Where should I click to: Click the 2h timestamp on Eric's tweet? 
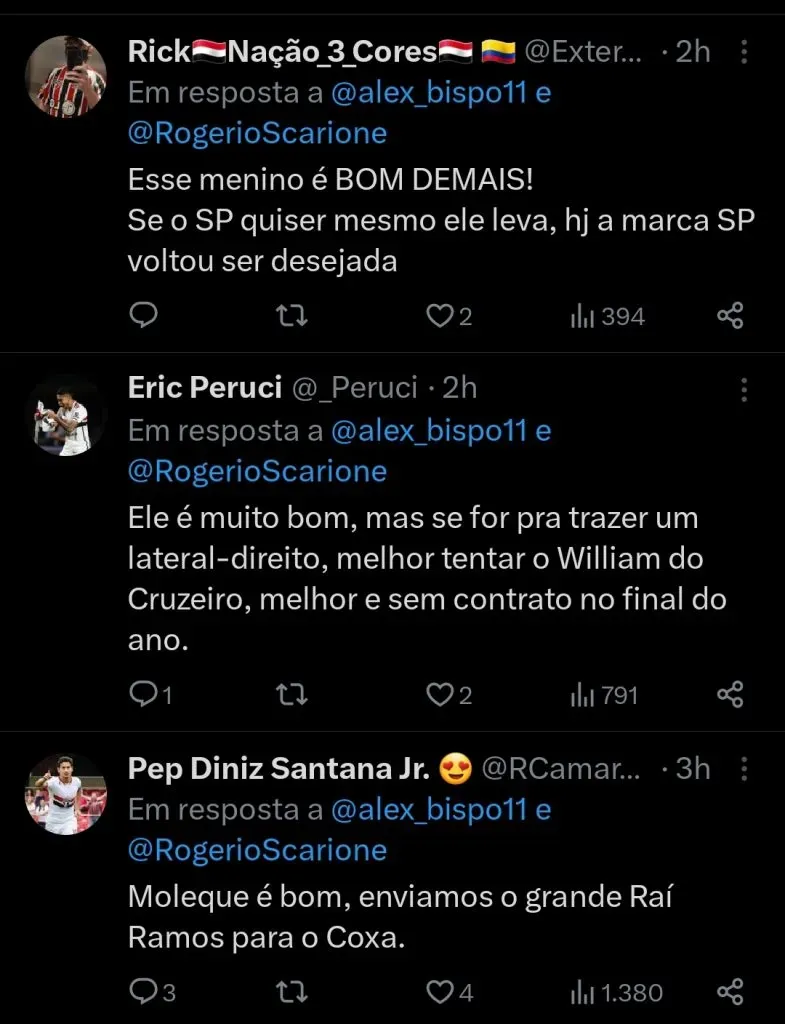pos(460,387)
